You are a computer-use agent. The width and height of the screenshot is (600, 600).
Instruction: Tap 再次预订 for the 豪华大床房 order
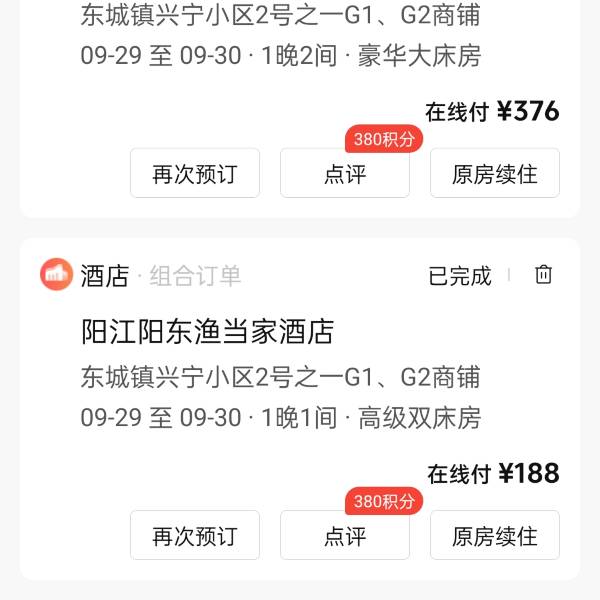click(x=195, y=174)
